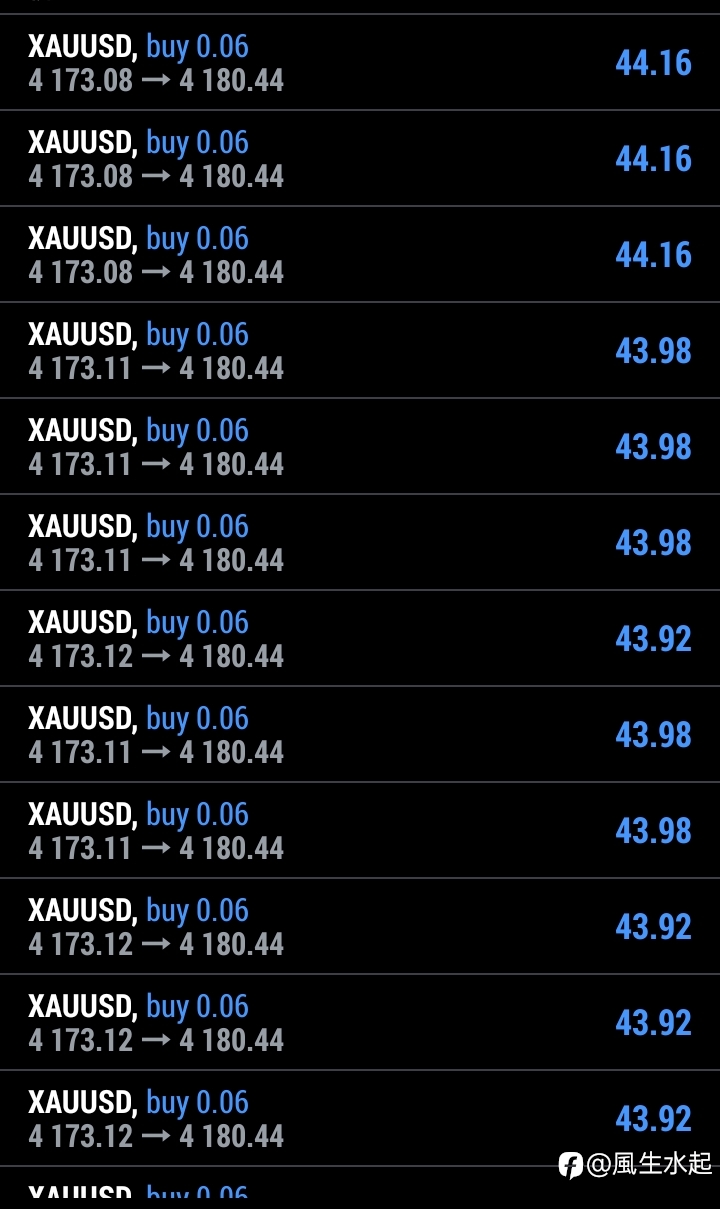Open the topmost XAUUSD trade with profit 44.16
This screenshot has width=720, height=1209.
coord(360,62)
